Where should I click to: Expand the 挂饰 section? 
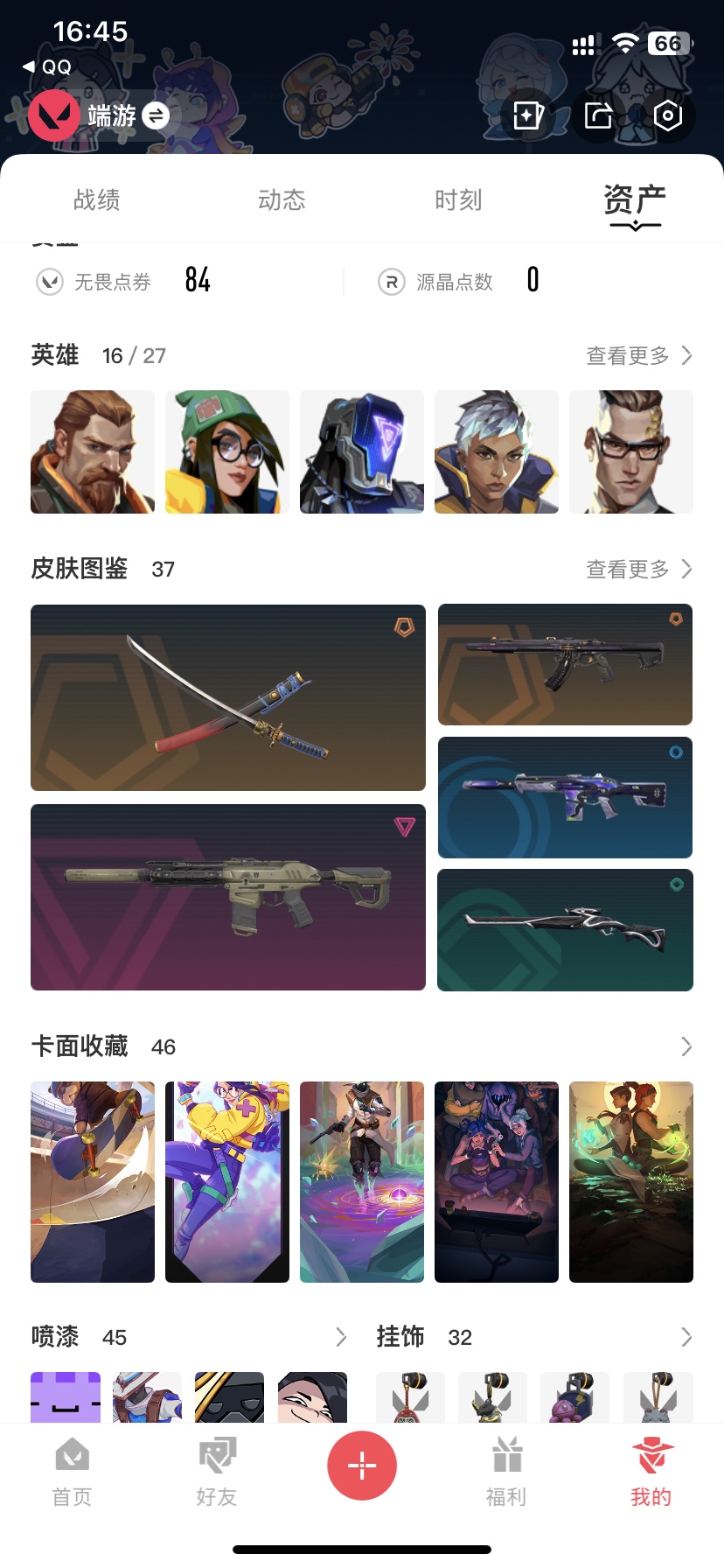pyautogui.click(x=686, y=1337)
